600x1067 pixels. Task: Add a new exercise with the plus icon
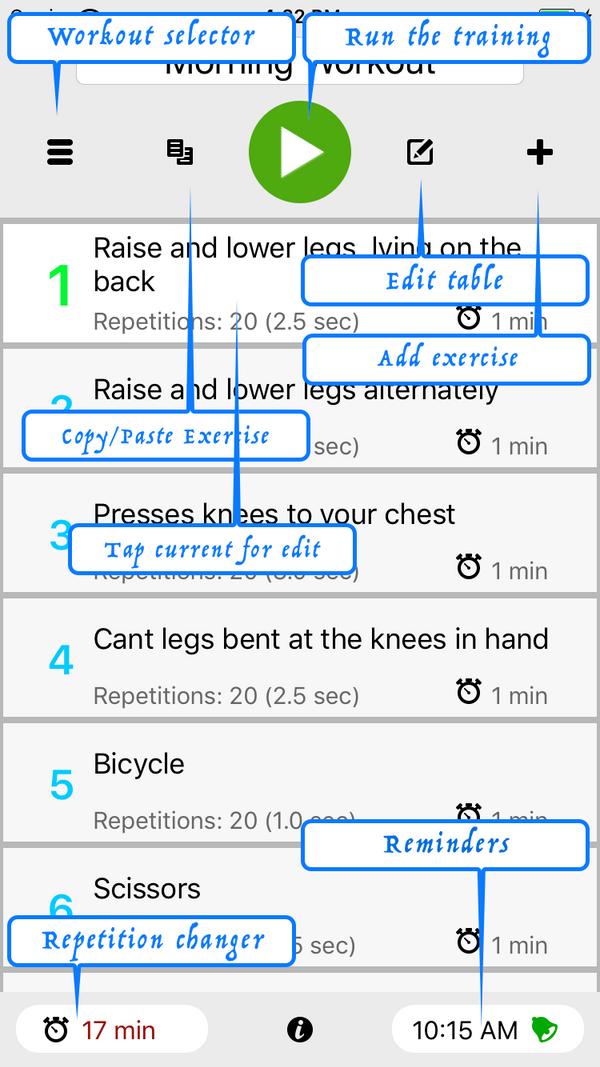pos(539,152)
